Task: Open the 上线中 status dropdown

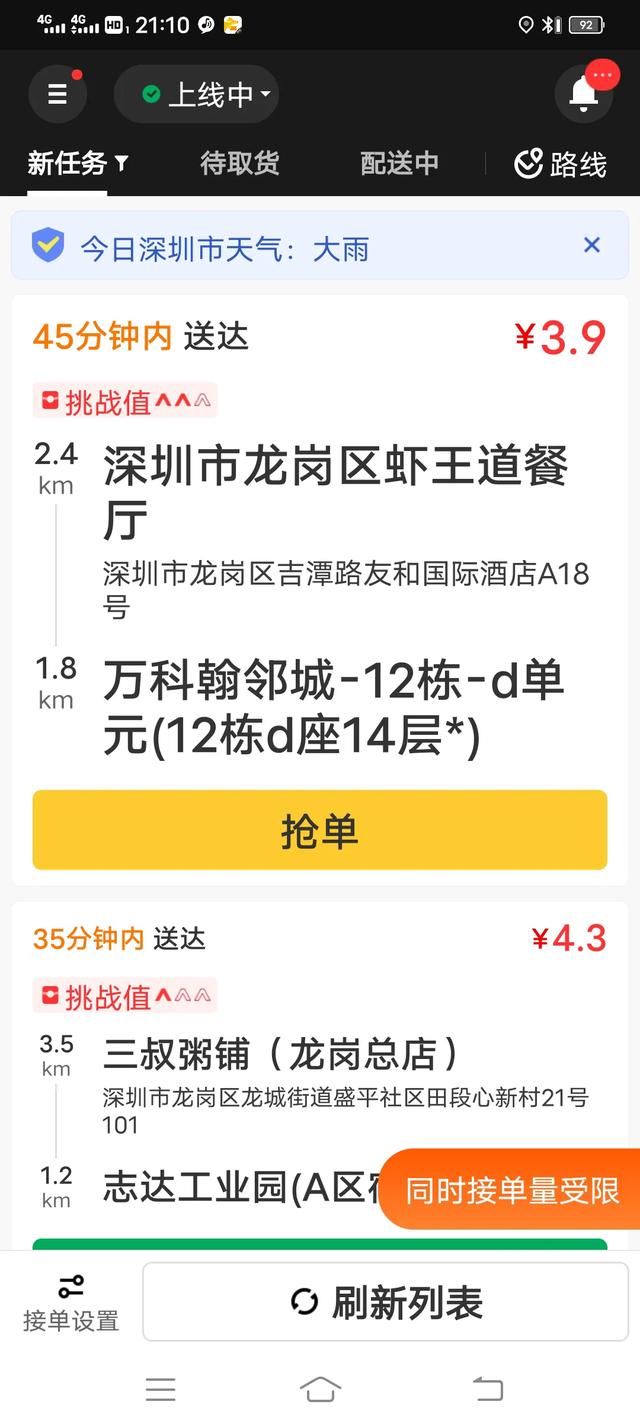Action: [197, 95]
